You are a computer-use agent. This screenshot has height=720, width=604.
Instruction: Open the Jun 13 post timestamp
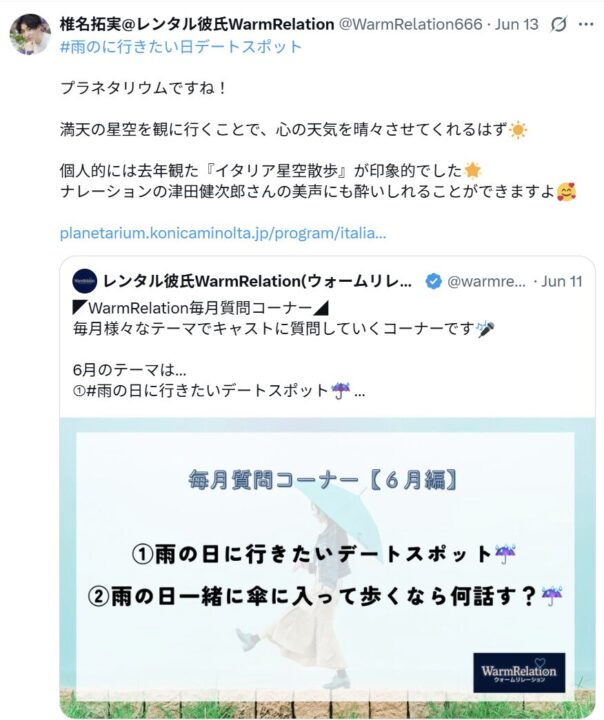517,24
